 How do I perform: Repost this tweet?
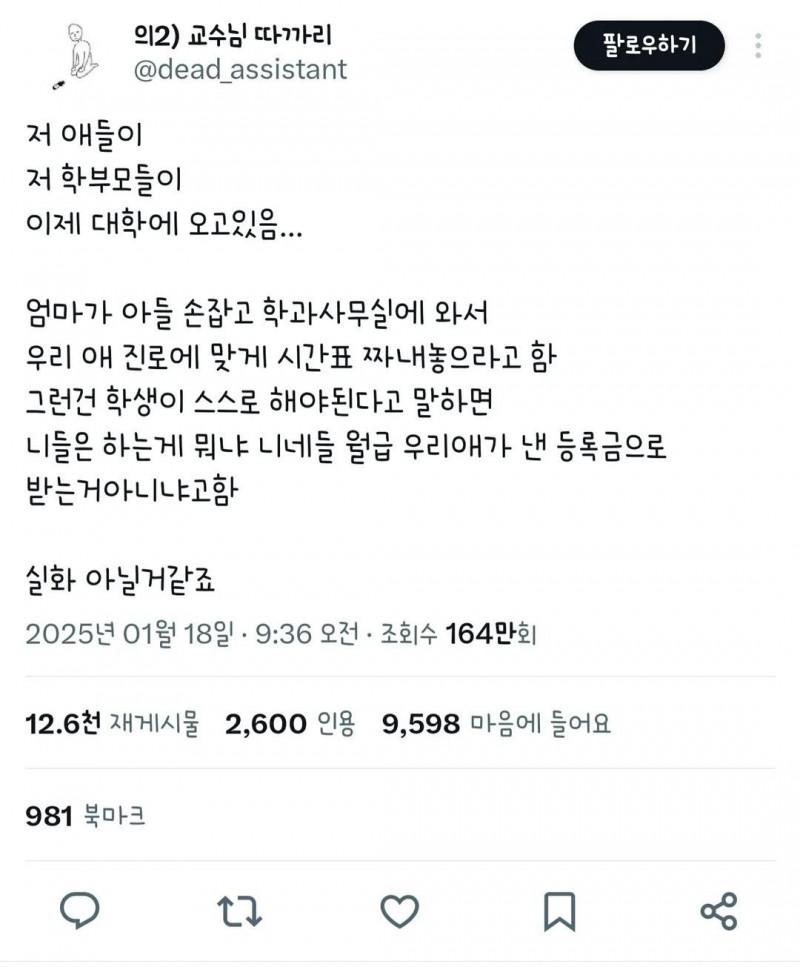click(240, 910)
